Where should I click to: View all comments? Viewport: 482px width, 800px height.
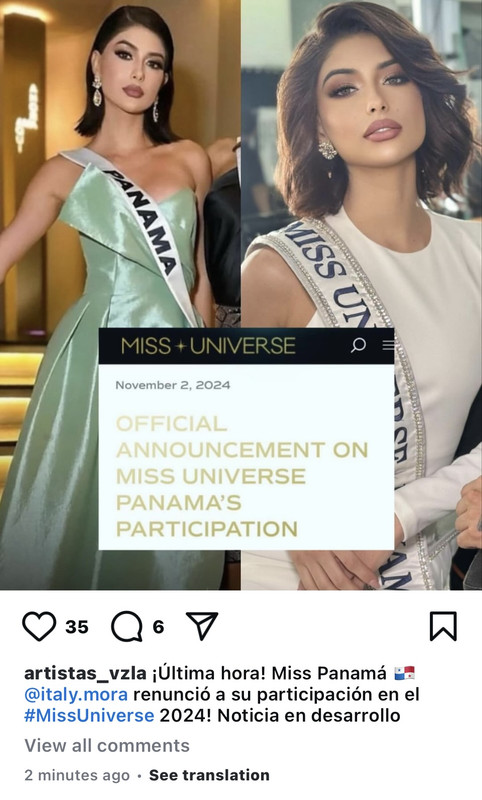pyautogui.click(x=107, y=745)
